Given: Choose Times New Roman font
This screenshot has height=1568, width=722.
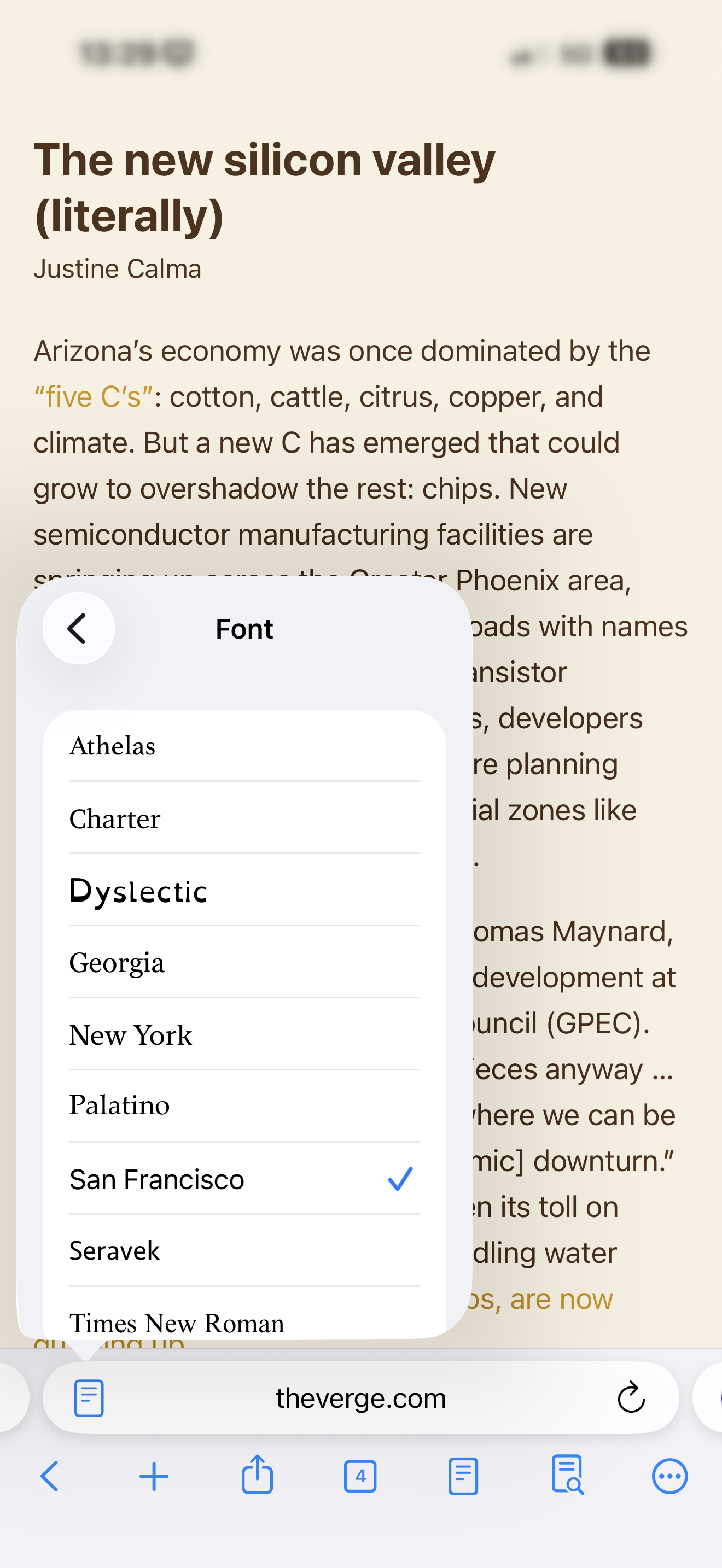Looking at the screenshot, I should click(243, 1321).
